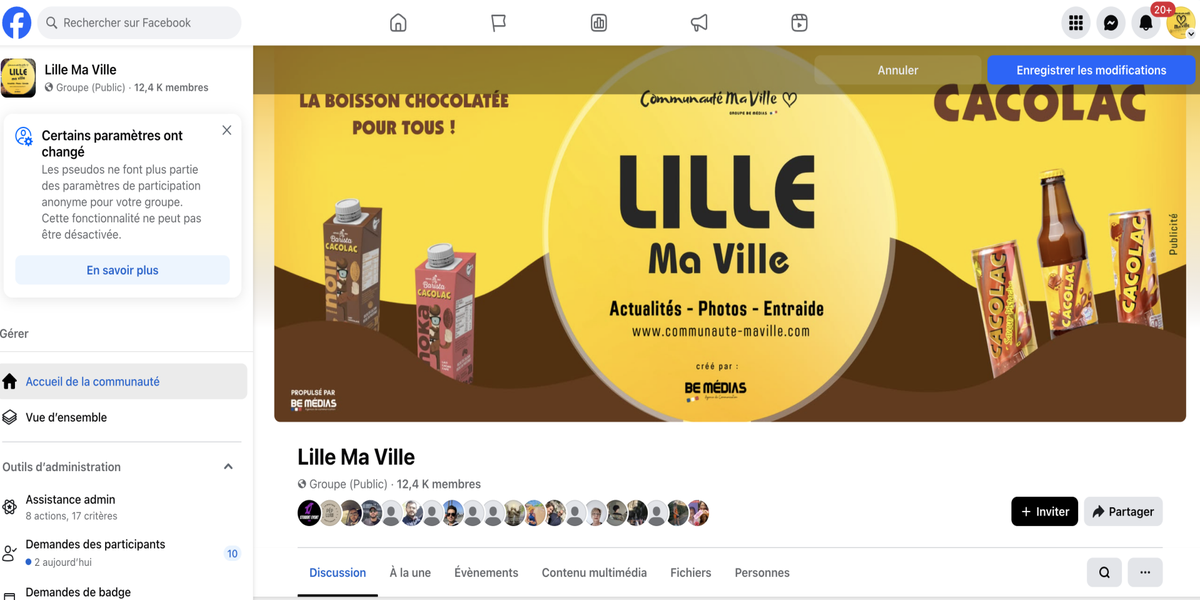Screen dimensions: 1200x600
Task: Open the Facebook search field
Action: click(x=140, y=22)
